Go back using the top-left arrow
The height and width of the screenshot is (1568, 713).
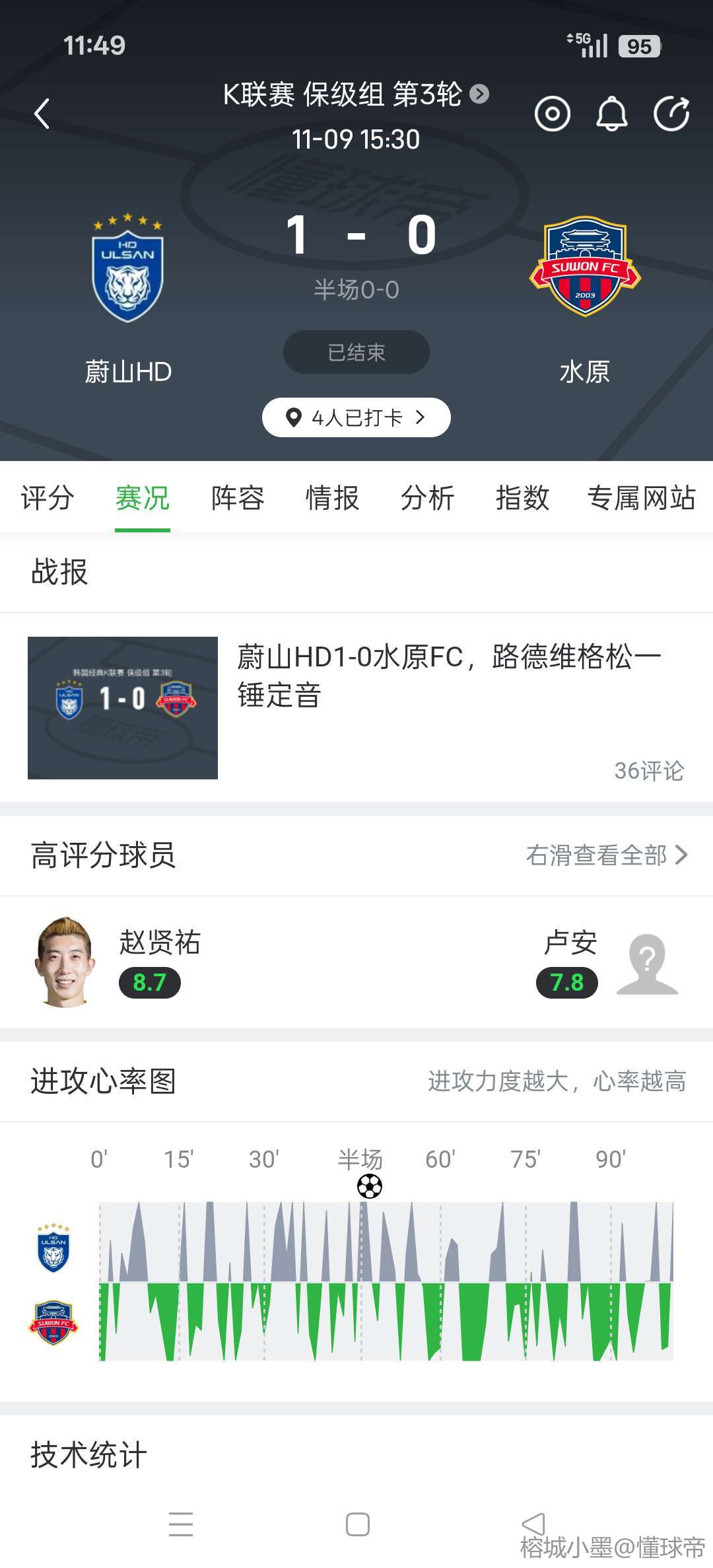point(42,114)
